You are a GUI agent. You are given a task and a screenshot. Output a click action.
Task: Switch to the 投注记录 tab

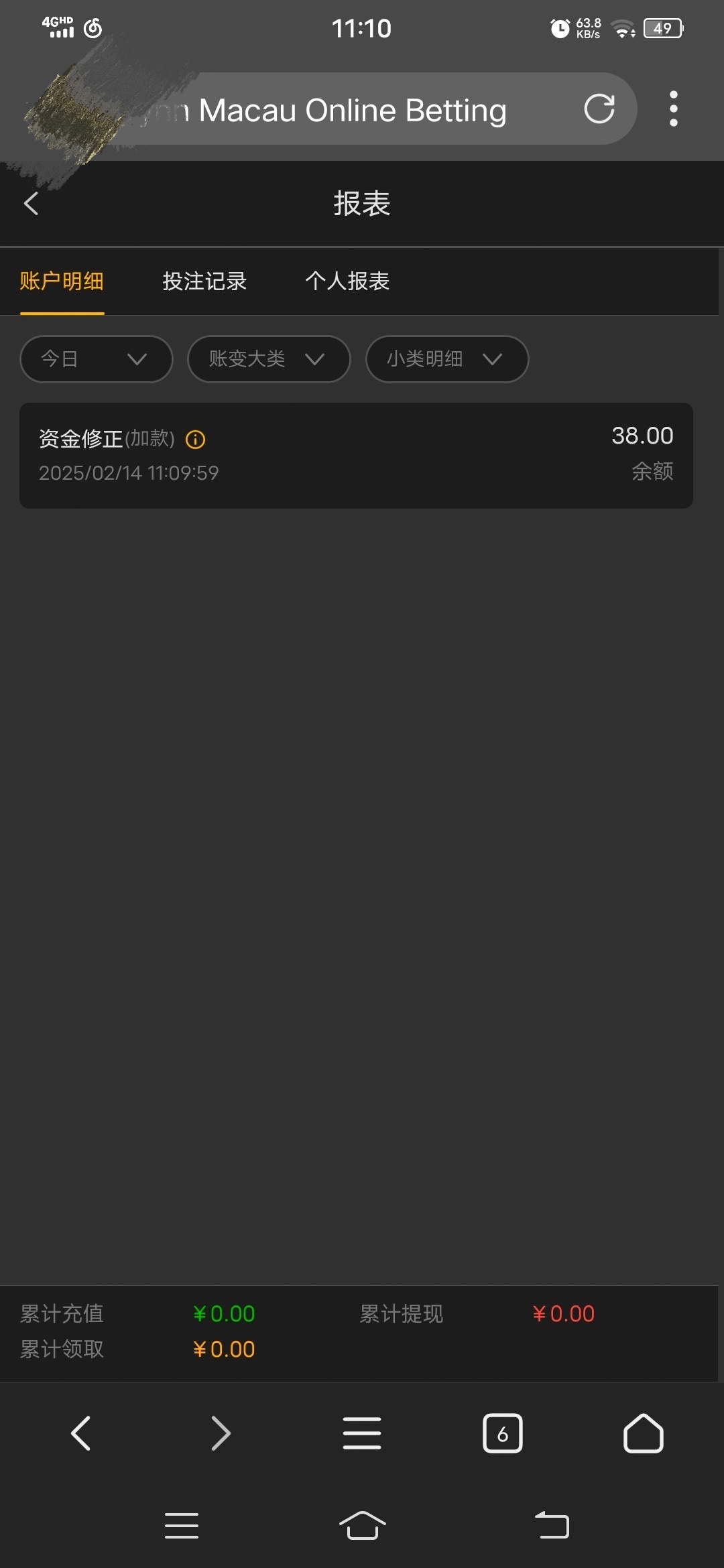click(204, 281)
